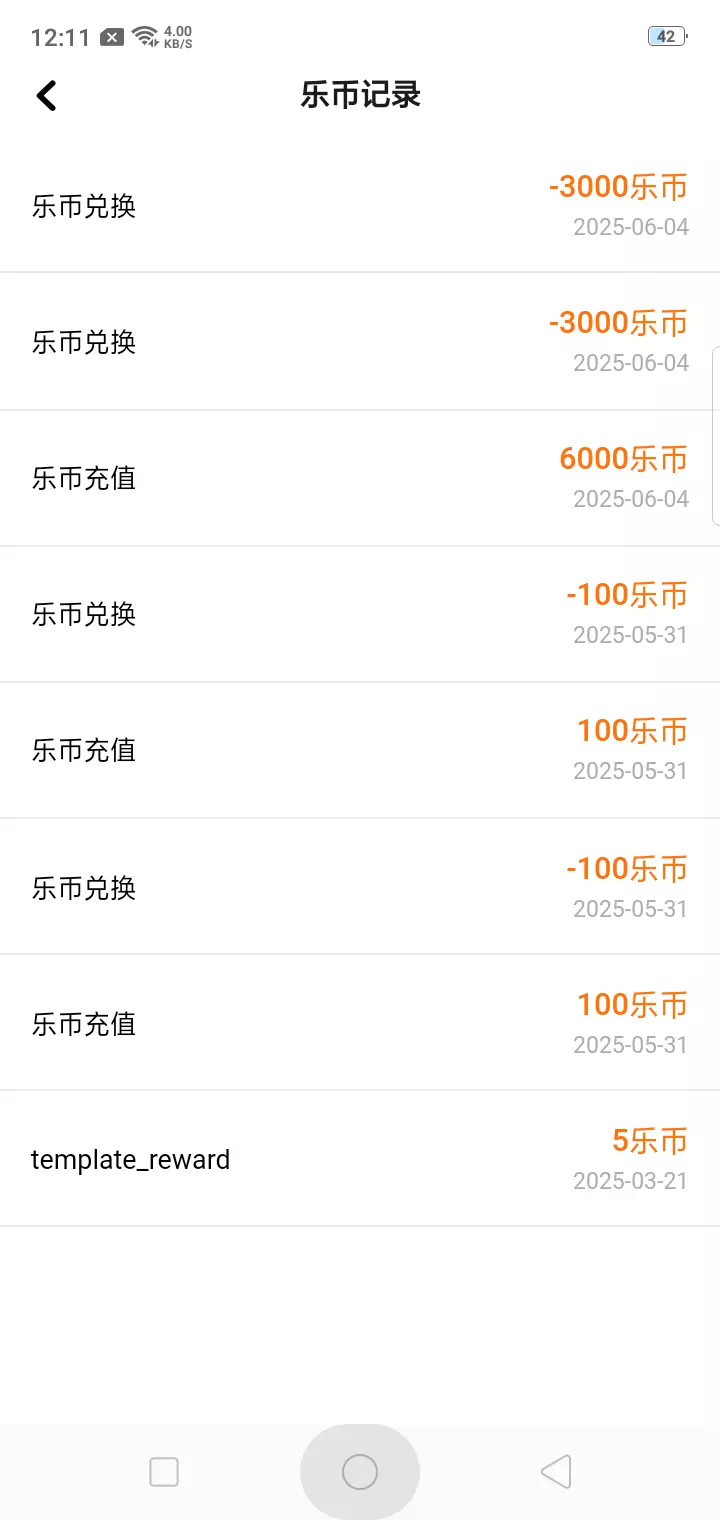Go back from the 乐币记录 page

(46, 95)
